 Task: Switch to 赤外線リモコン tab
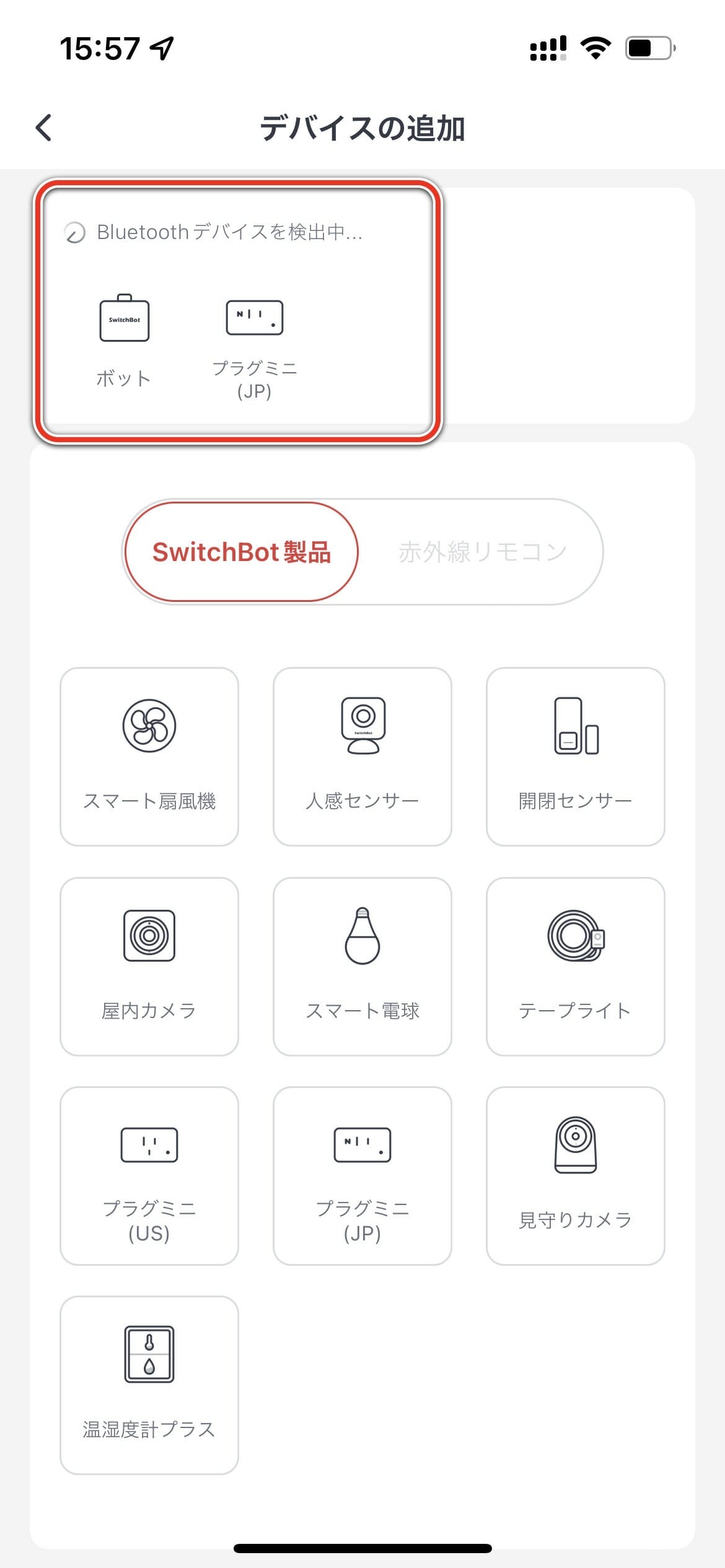click(x=482, y=552)
